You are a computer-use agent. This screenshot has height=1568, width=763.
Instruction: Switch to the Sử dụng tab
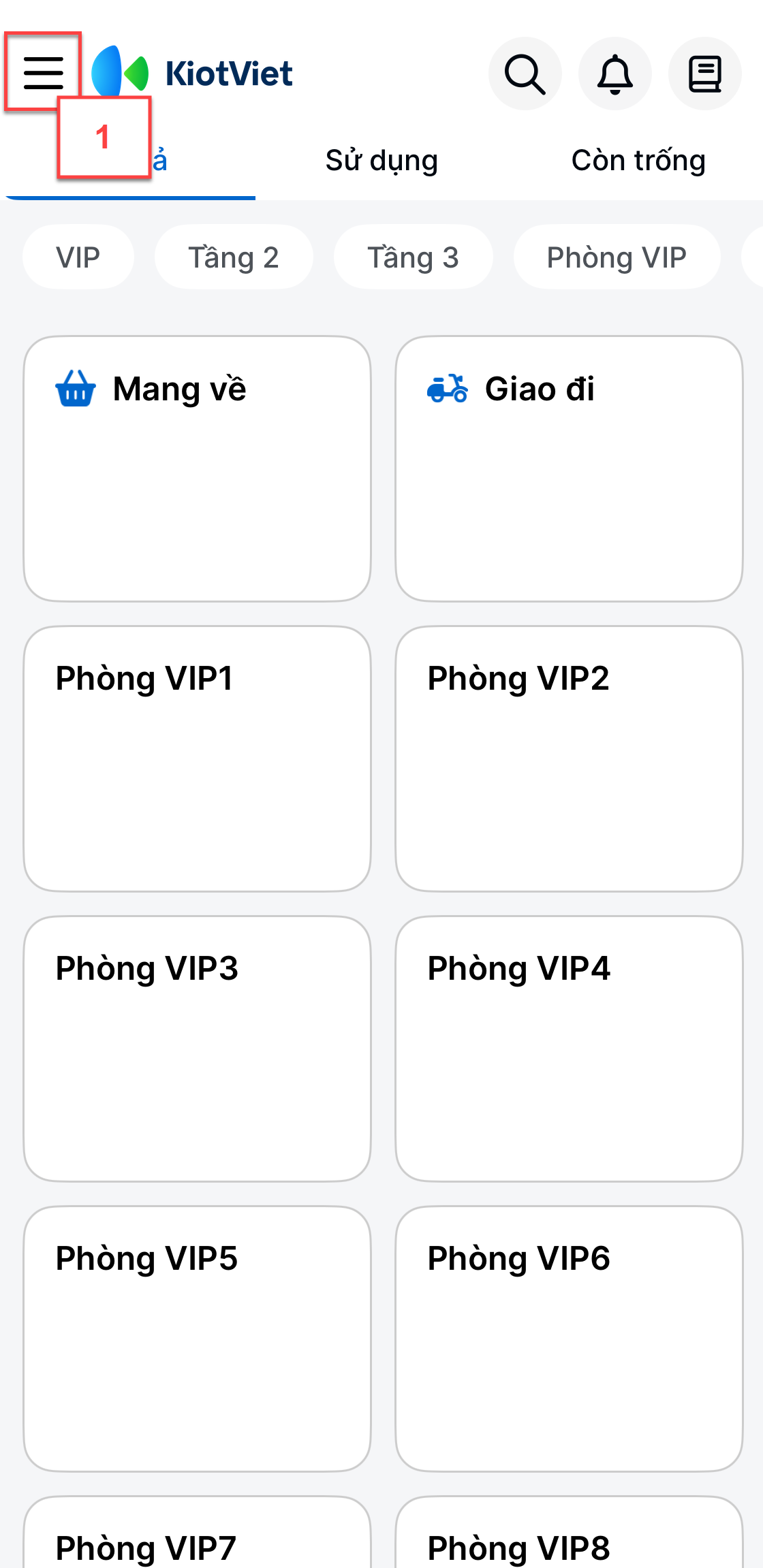point(381,161)
